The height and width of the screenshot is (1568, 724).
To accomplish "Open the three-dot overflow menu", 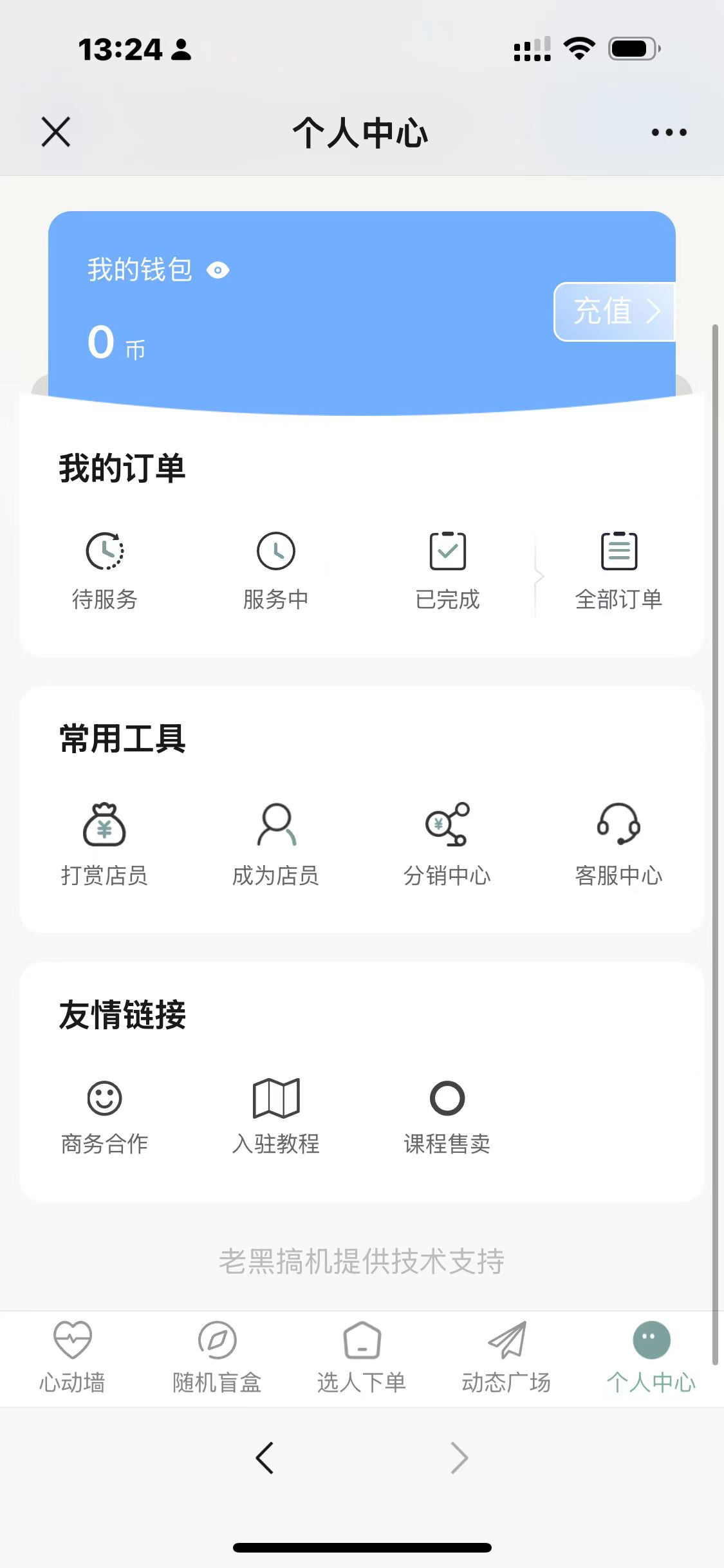I will 669,133.
